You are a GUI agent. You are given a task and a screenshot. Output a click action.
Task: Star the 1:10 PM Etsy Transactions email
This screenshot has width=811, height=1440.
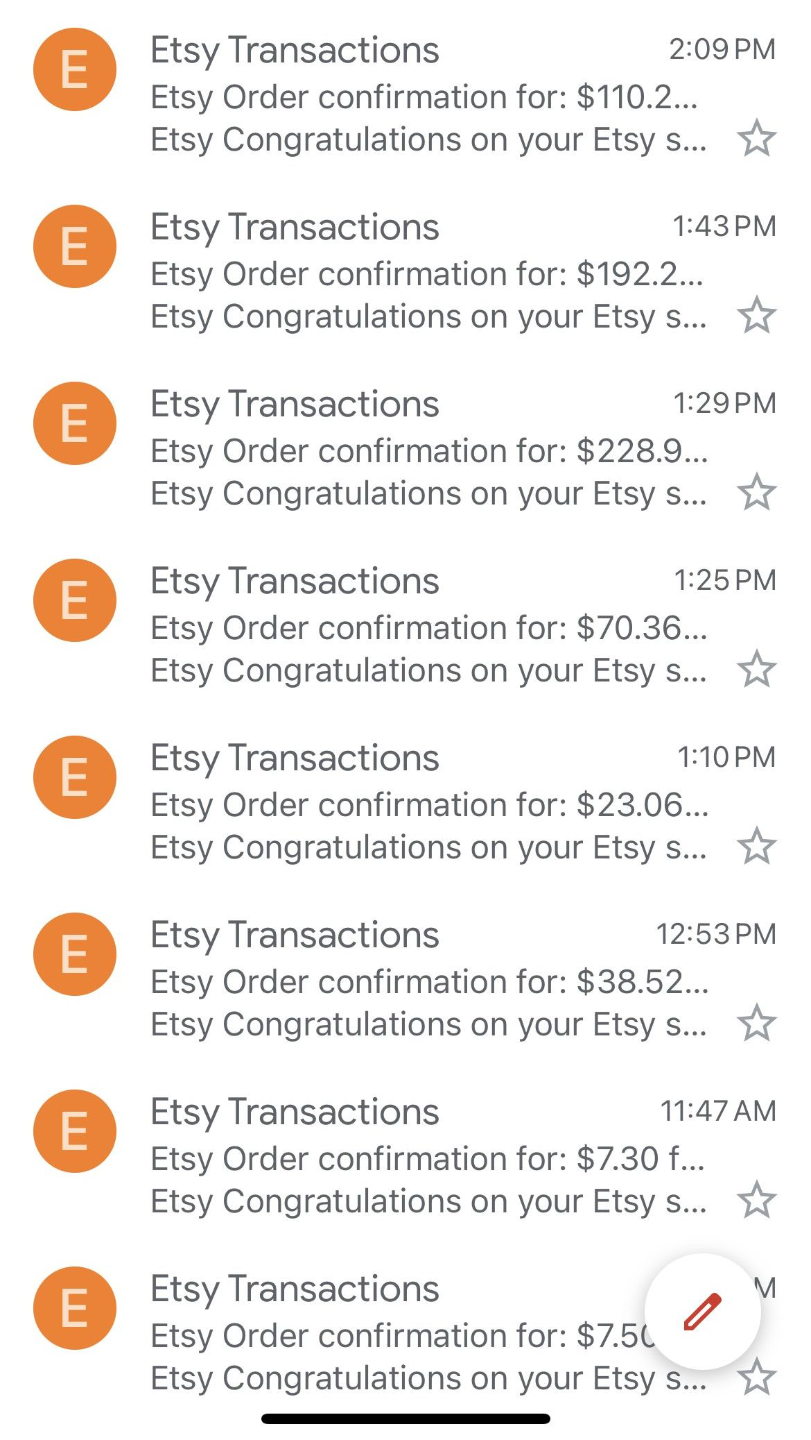click(x=756, y=847)
